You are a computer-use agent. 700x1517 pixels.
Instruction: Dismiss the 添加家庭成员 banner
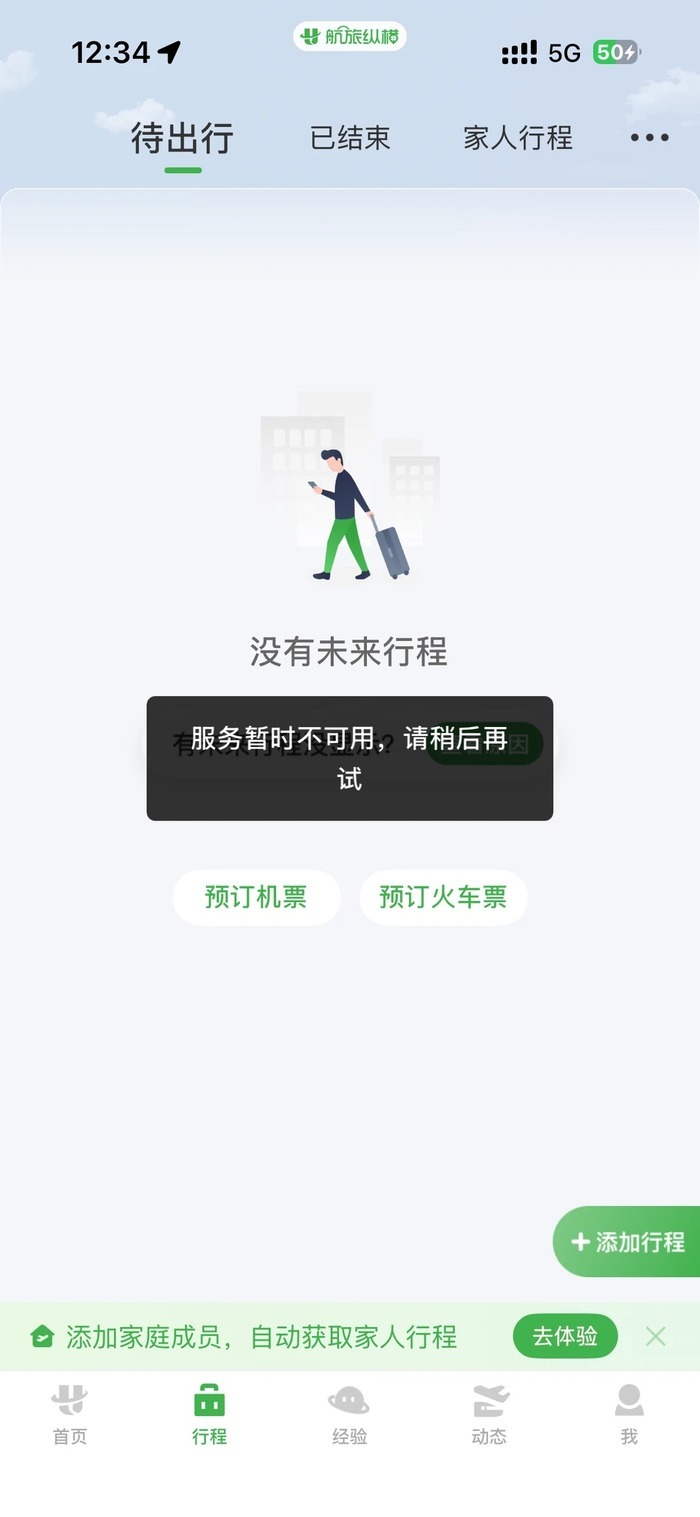click(655, 1336)
